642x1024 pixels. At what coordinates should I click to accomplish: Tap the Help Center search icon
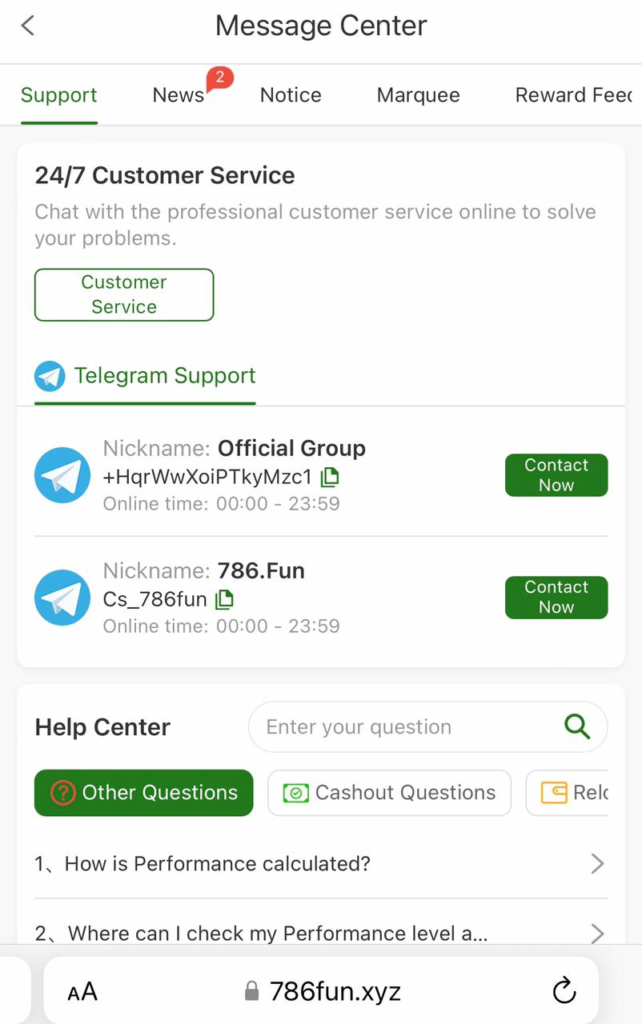point(577,727)
